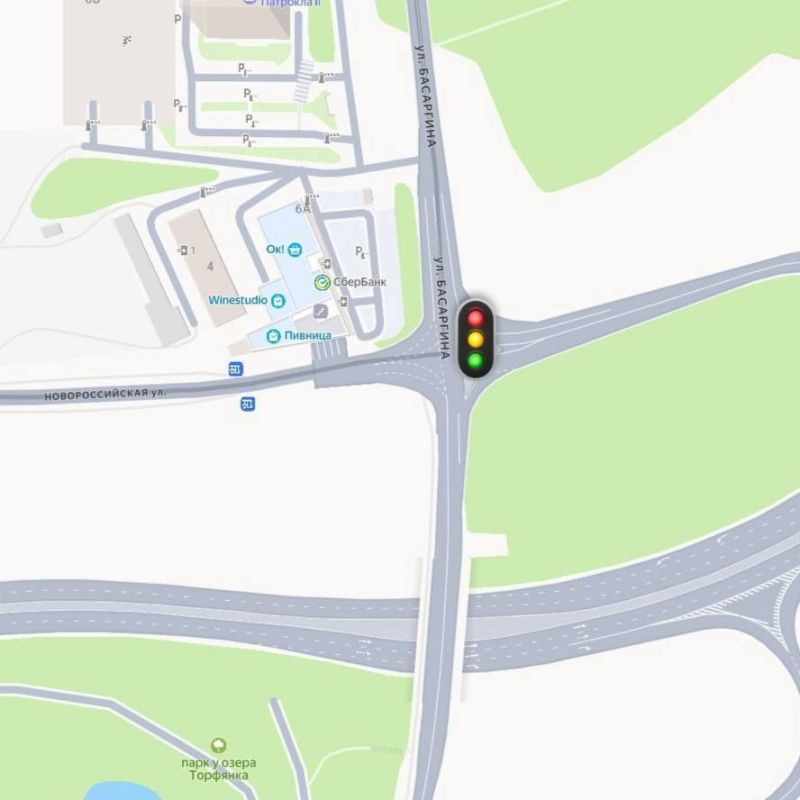
Task: Tap the bus stop icon below Новороссийская street
Action: click(x=248, y=404)
